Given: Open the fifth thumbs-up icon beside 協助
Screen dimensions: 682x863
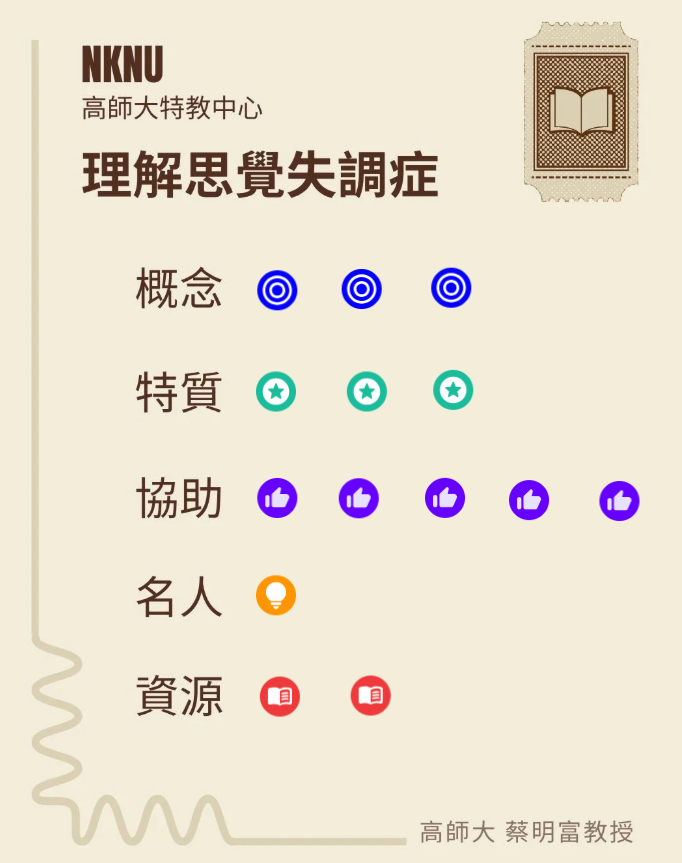Looking at the screenshot, I should click(619, 501).
